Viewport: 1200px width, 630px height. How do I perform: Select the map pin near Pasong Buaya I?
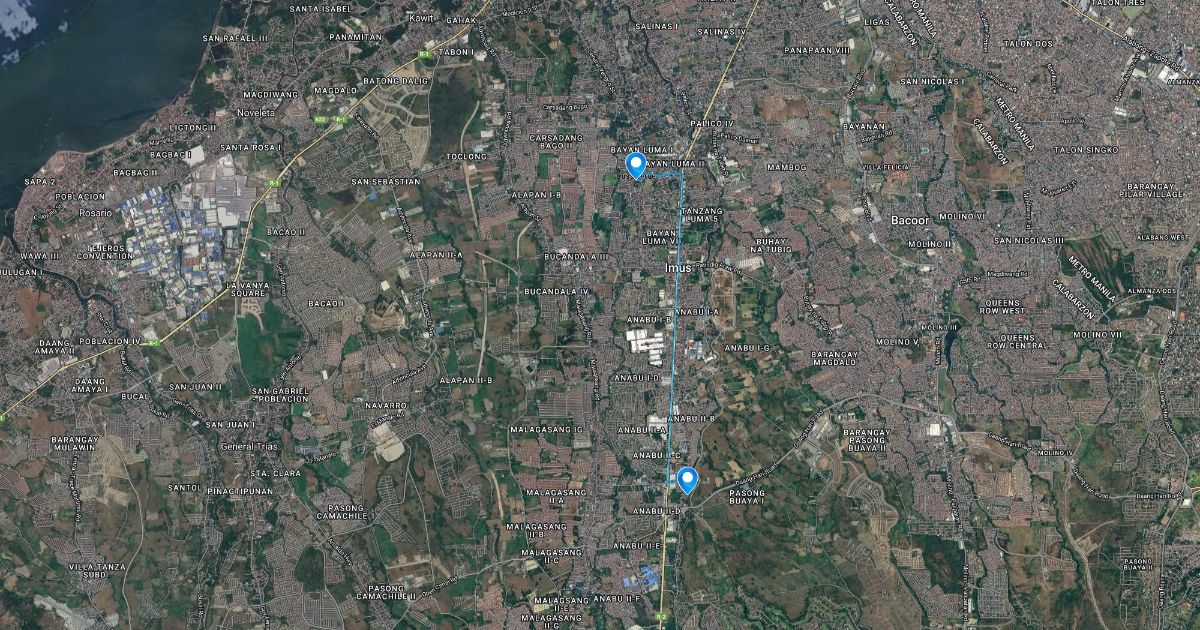687,479
